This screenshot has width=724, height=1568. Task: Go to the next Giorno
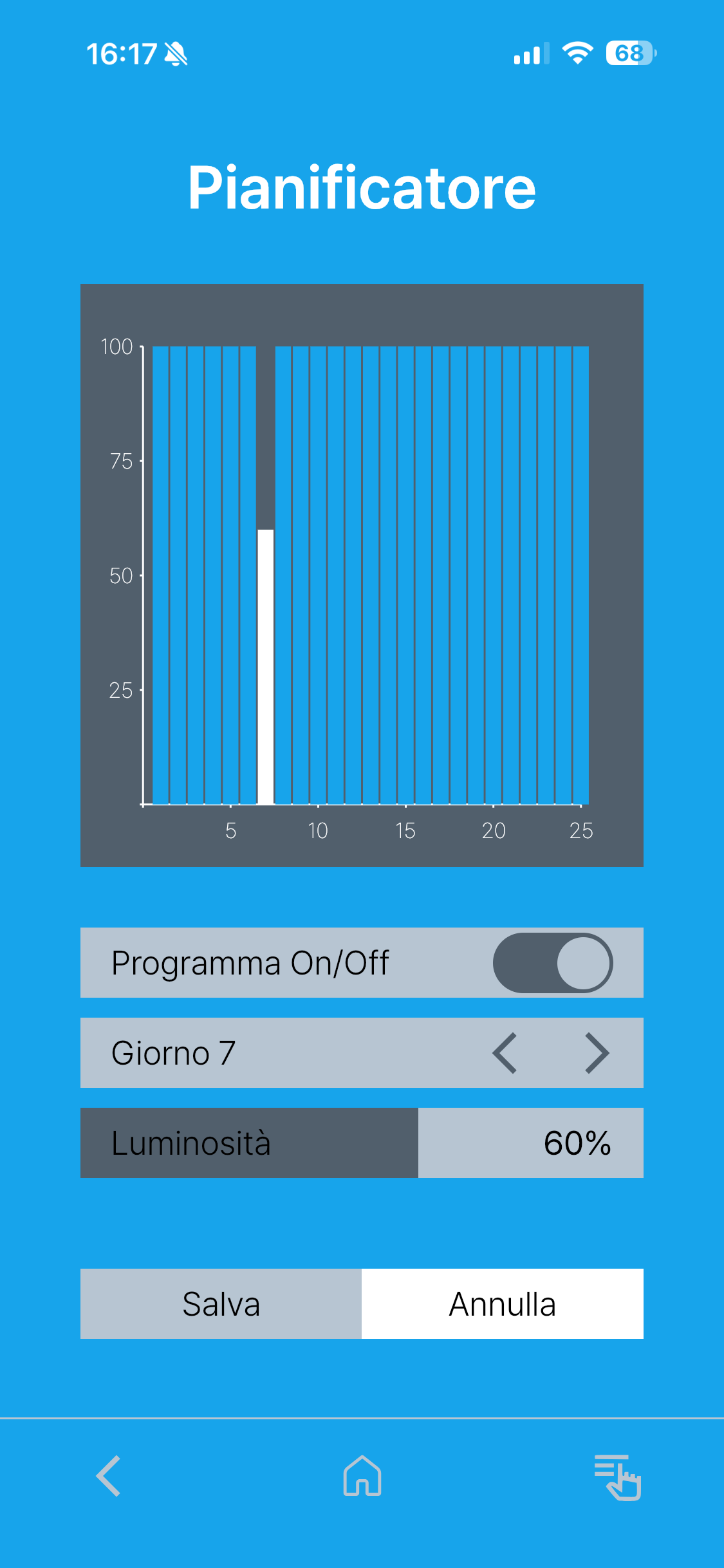coord(597,1053)
